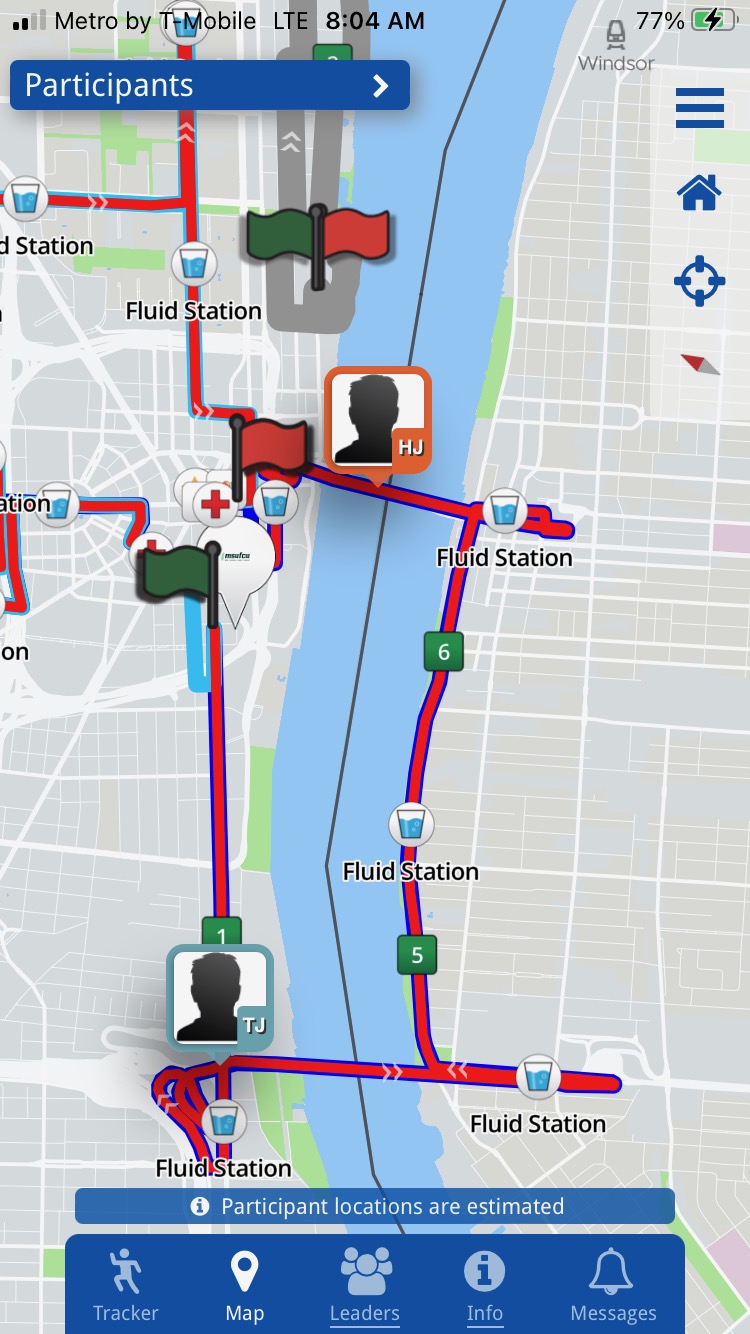Reset map orientation with the compass
This screenshot has width=750, height=1334.
pos(700,364)
